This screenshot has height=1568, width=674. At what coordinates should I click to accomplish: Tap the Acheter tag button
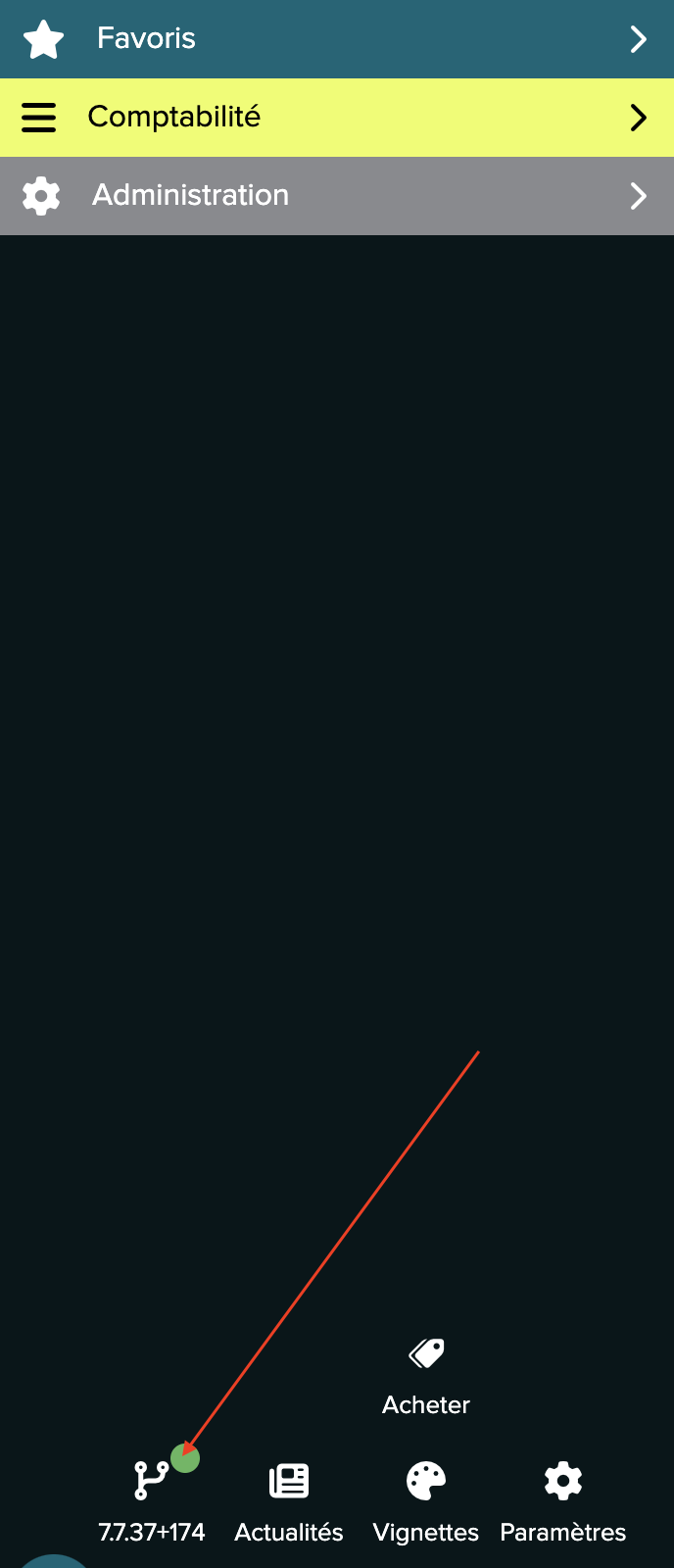tap(426, 1377)
